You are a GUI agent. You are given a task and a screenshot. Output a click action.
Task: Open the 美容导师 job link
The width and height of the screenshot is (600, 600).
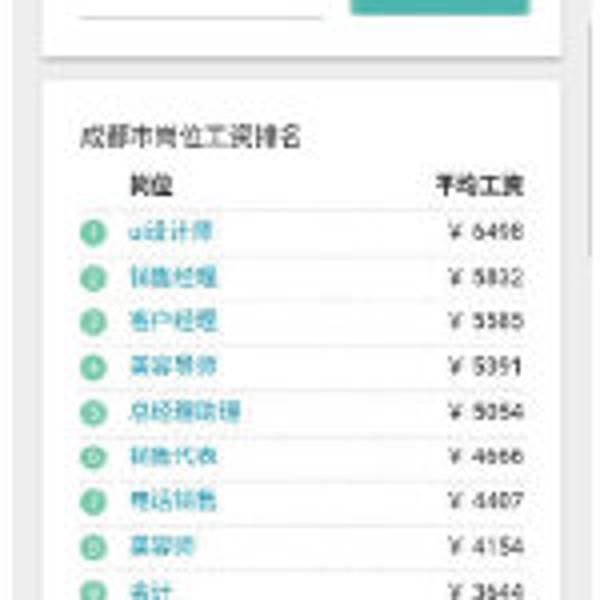coord(173,367)
